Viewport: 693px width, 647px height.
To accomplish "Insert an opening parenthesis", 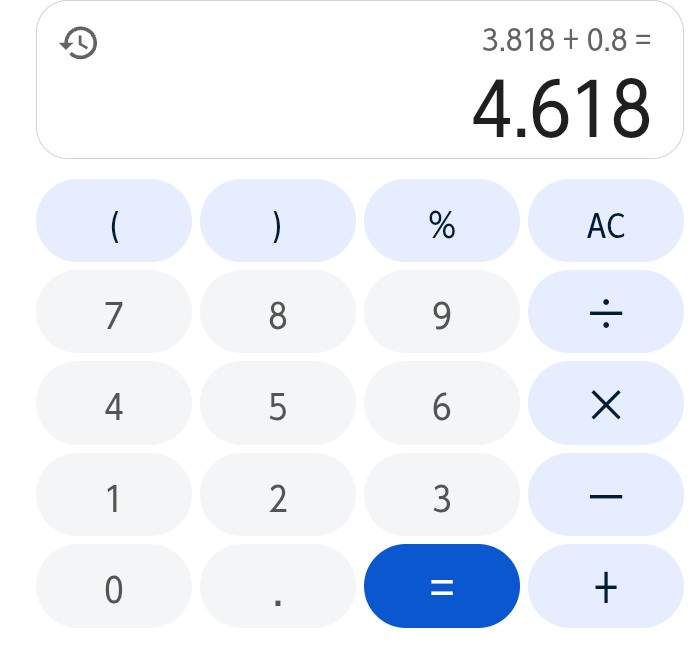I will (x=114, y=225).
